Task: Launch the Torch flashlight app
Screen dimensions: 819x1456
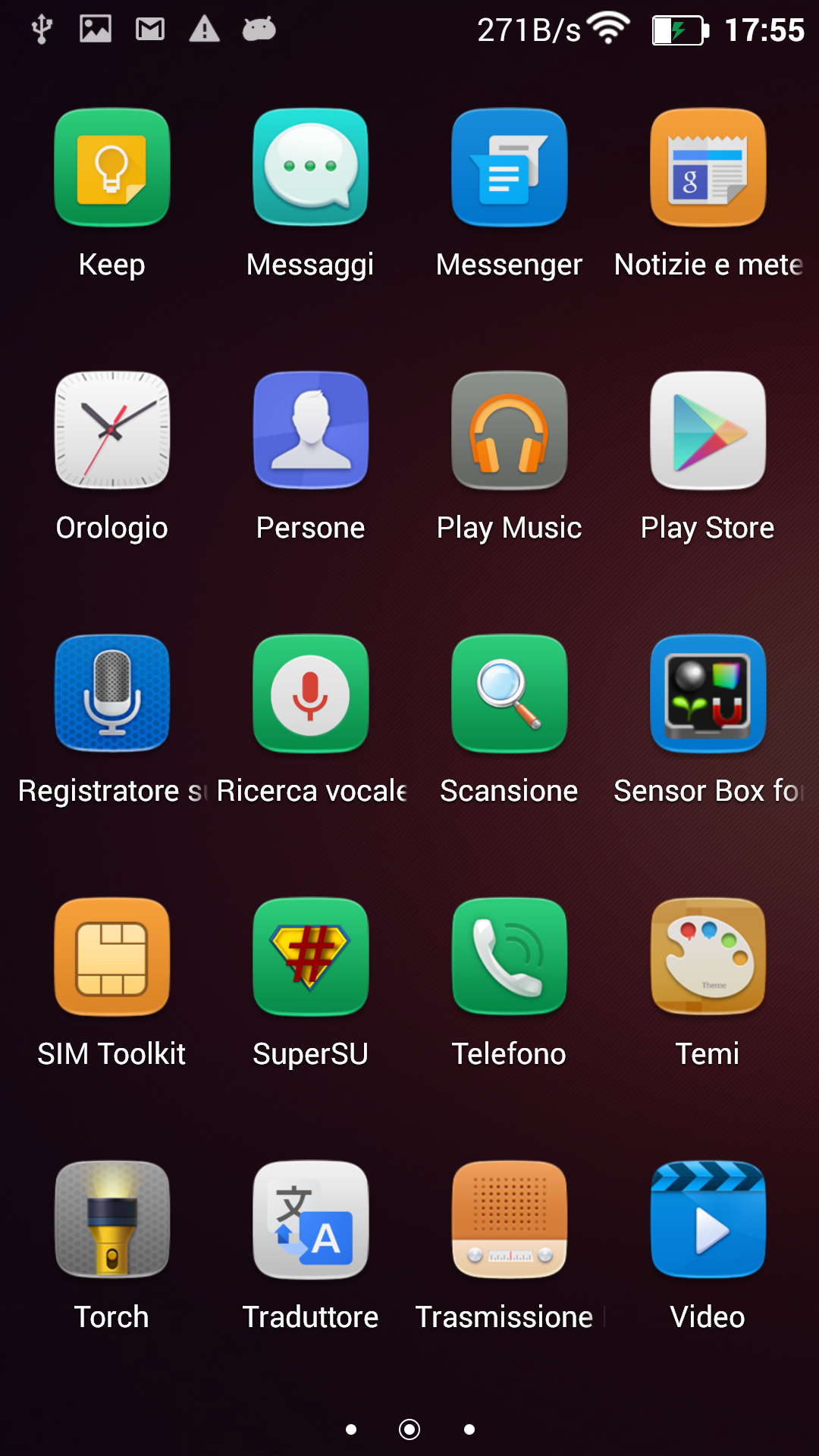Action: [112, 1219]
